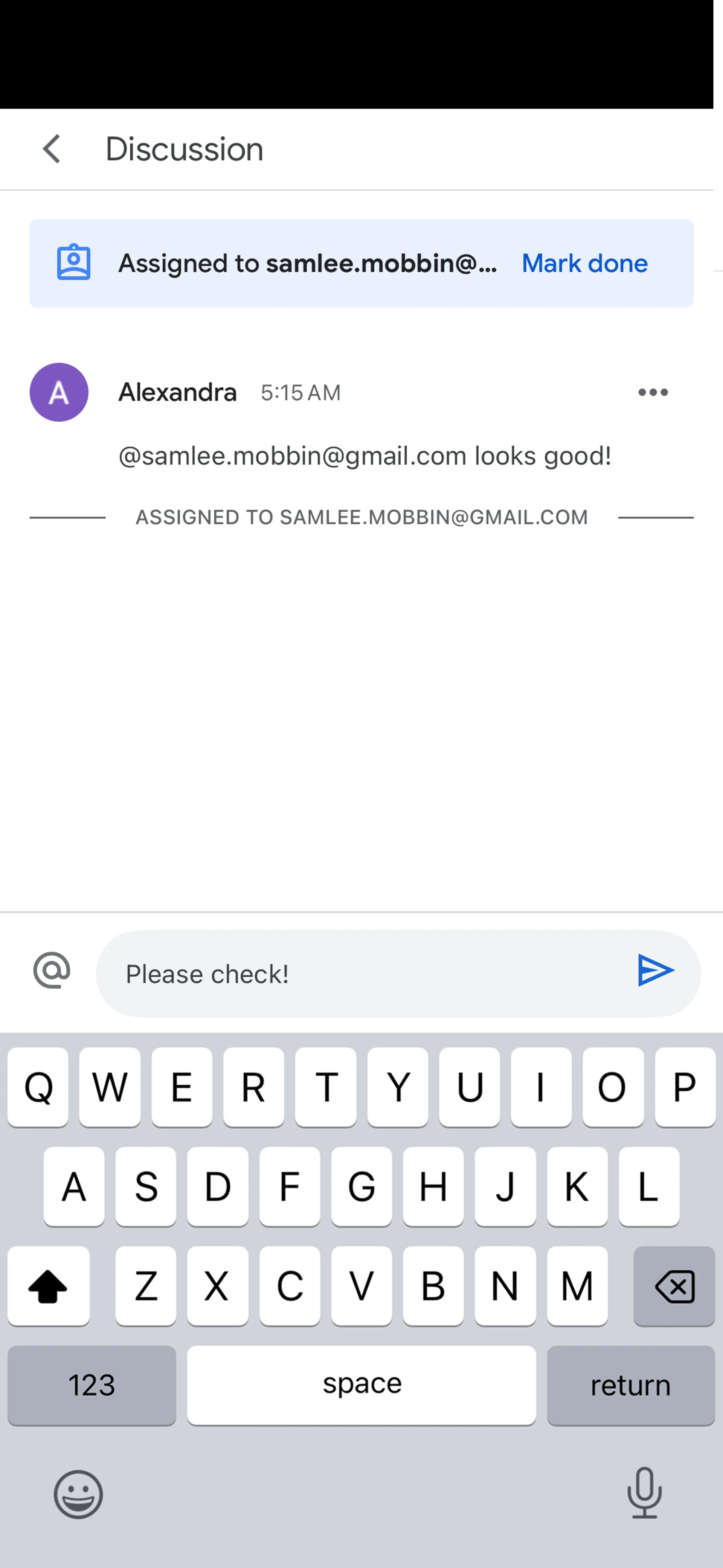
Task: Tap the @ mention icon
Action: pyautogui.click(x=52, y=971)
